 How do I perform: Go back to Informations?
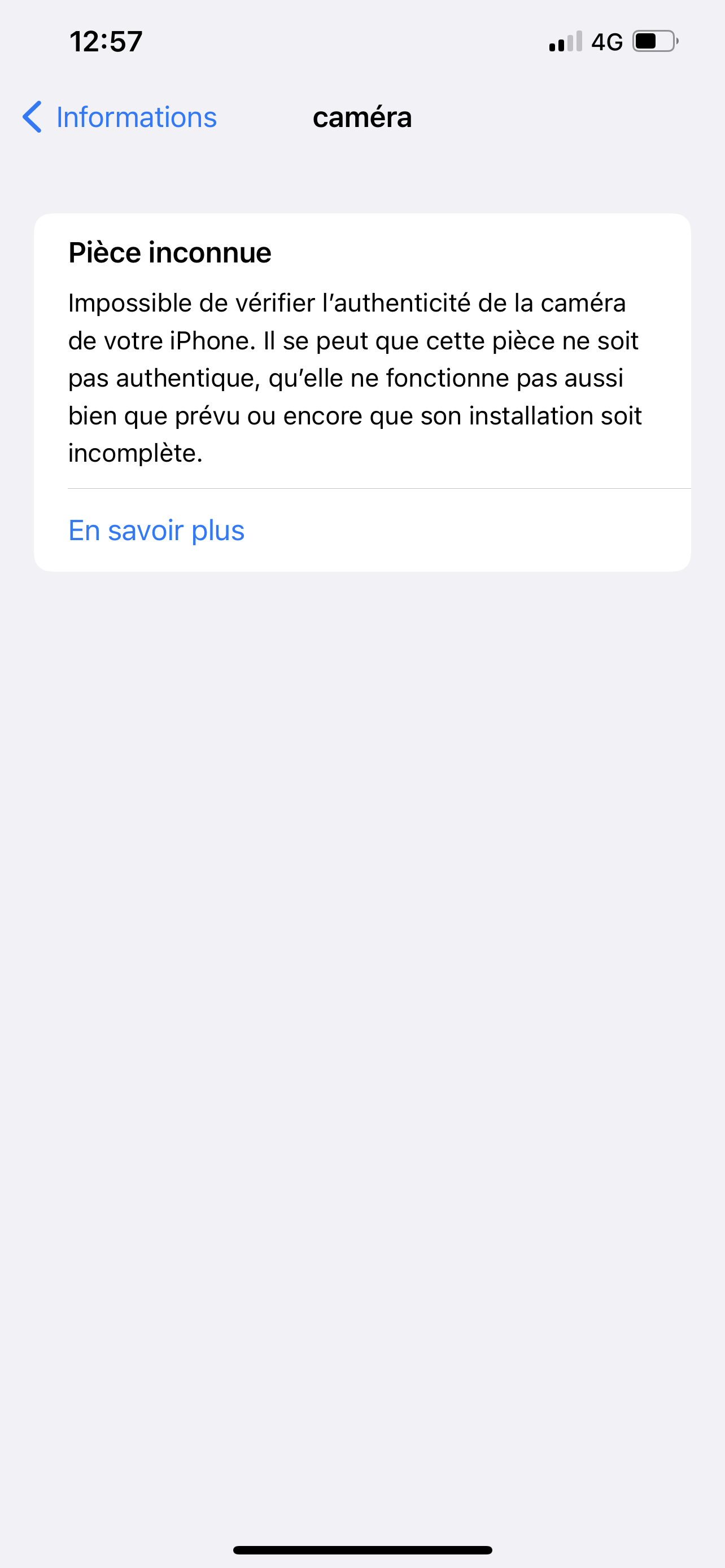click(120, 117)
